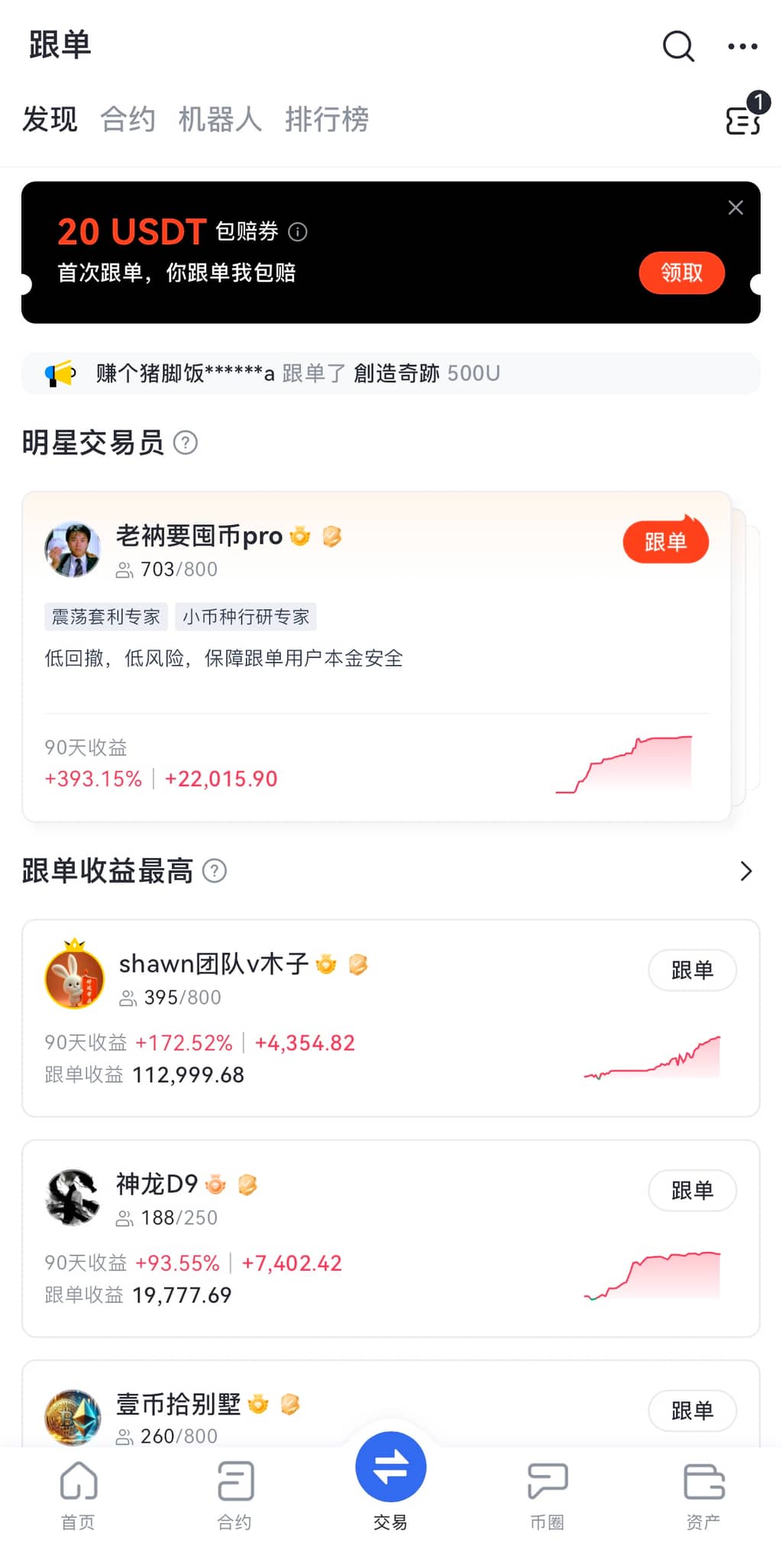Follow shawn团队v木子 with 跟单
The image size is (782, 1568).
click(x=692, y=970)
